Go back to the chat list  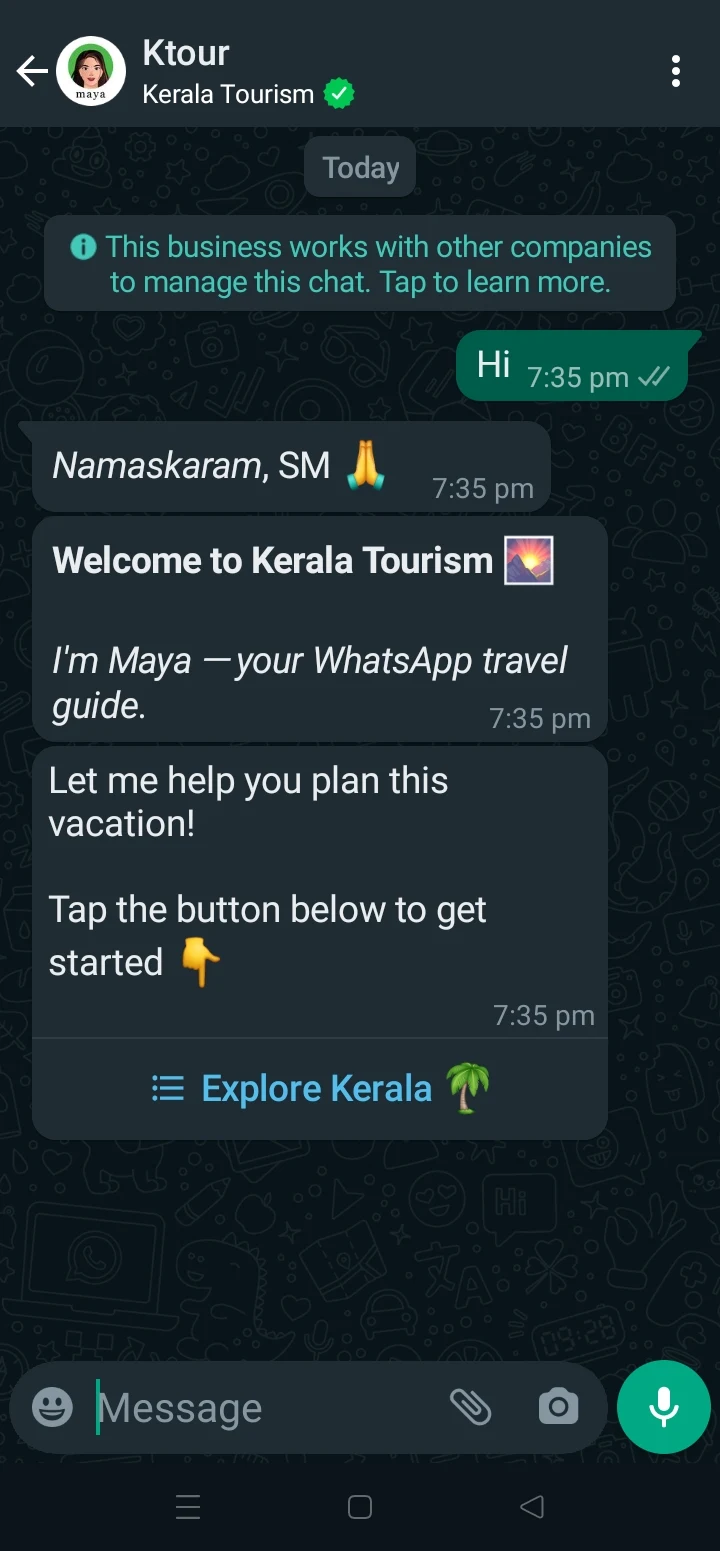[32, 71]
